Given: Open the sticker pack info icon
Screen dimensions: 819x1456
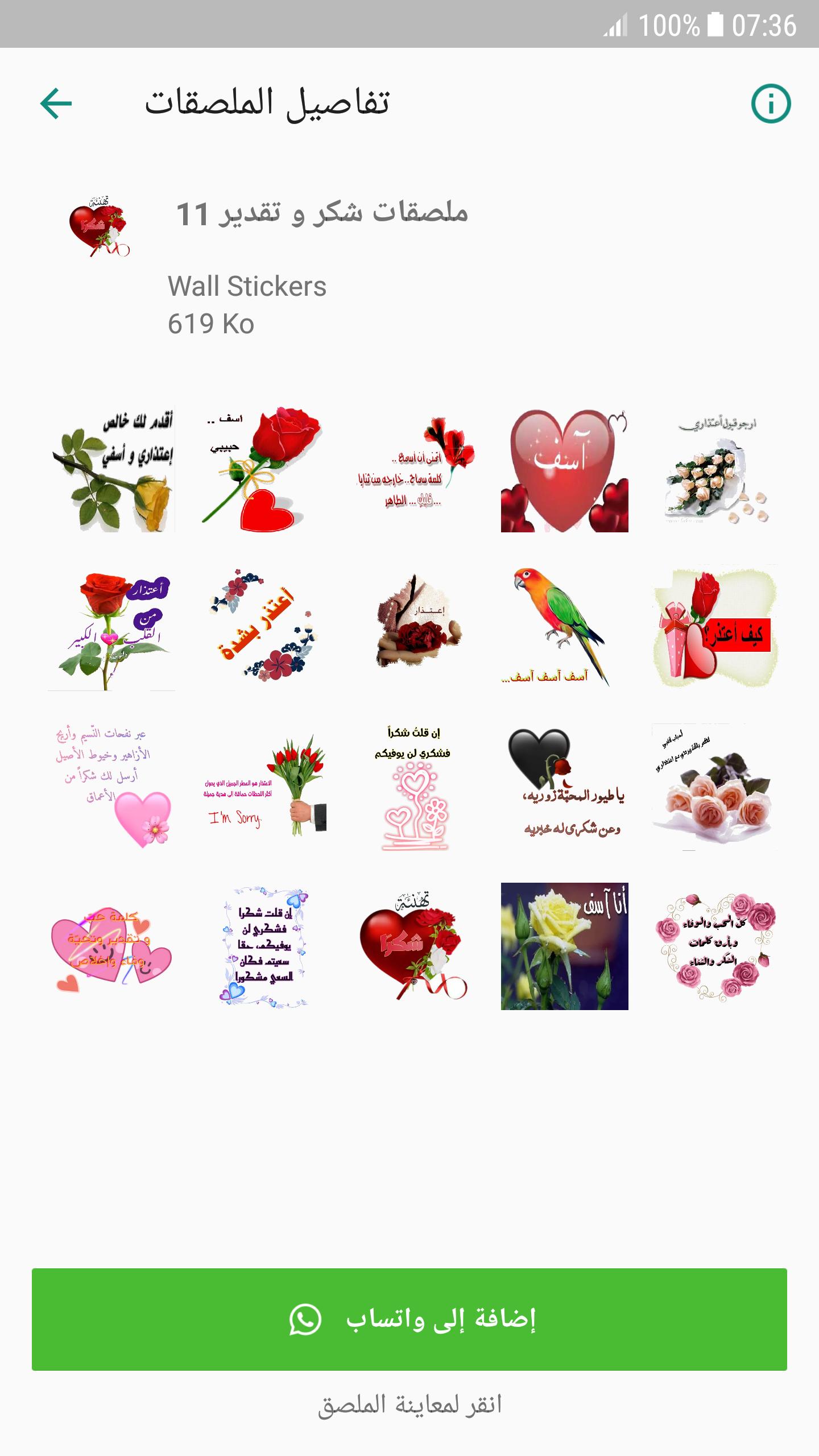Looking at the screenshot, I should 771,104.
